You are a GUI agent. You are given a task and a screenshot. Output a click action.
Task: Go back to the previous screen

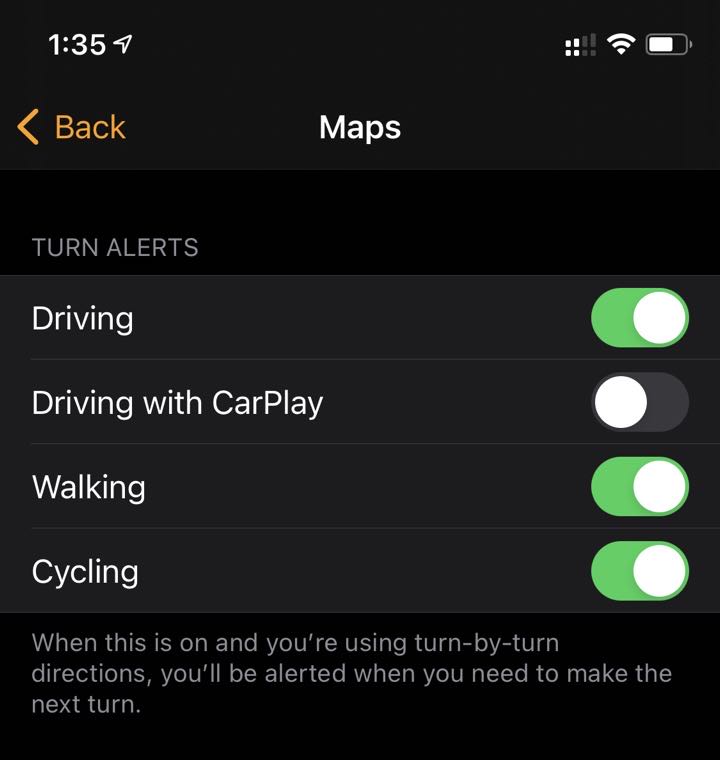(72, 128)
